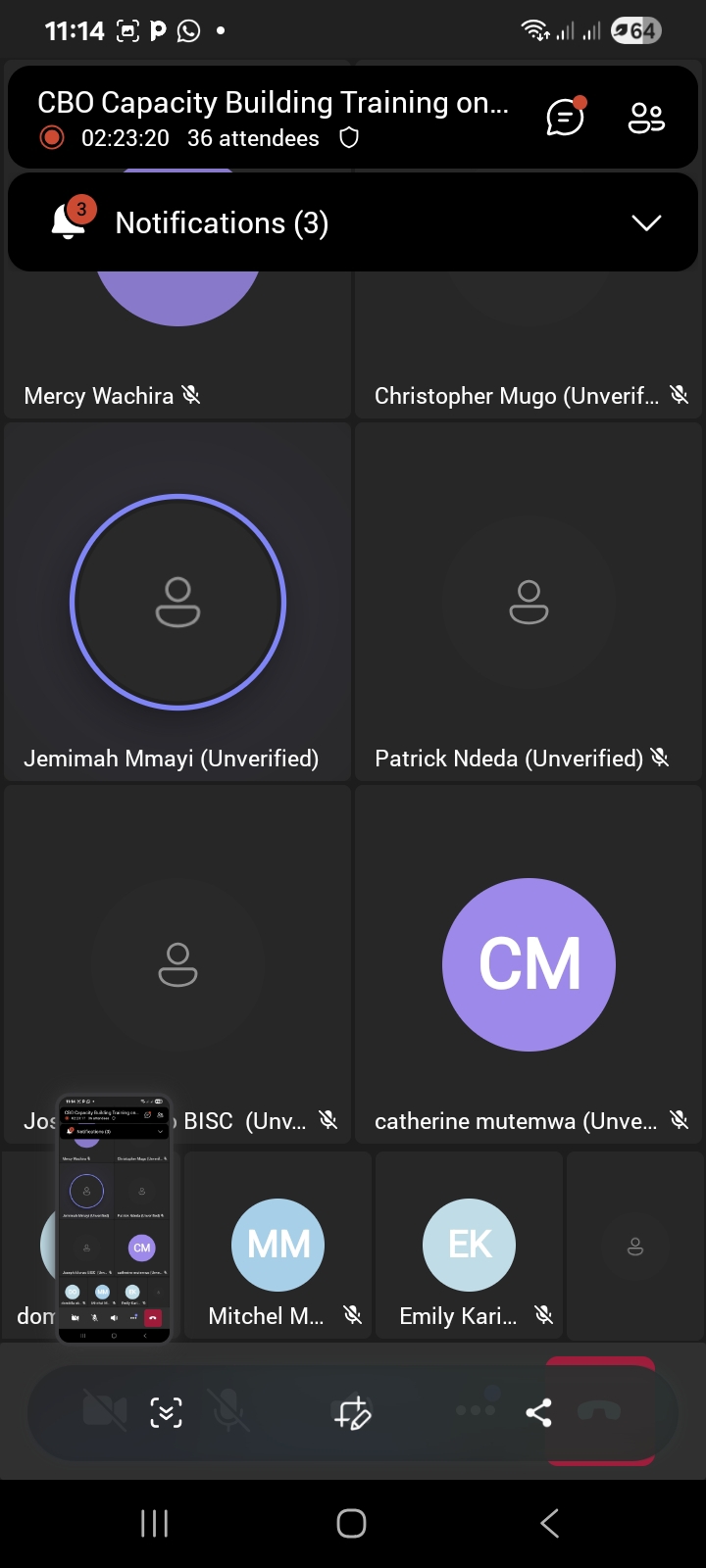Expand the Notifications (3) panel
This screenshot has height=1568, width=706.
(x=646, y=223)
